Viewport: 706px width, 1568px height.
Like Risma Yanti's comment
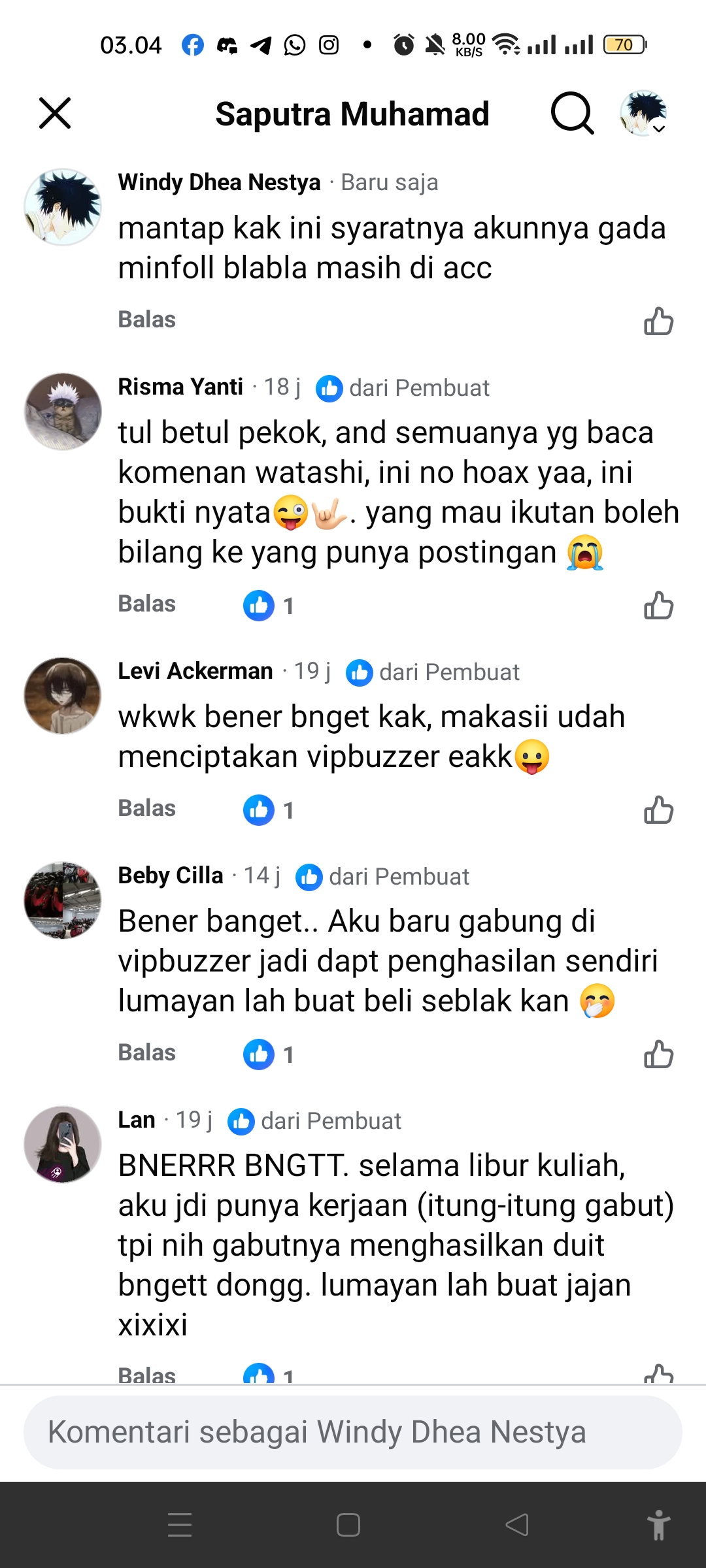tap(658, 605)
